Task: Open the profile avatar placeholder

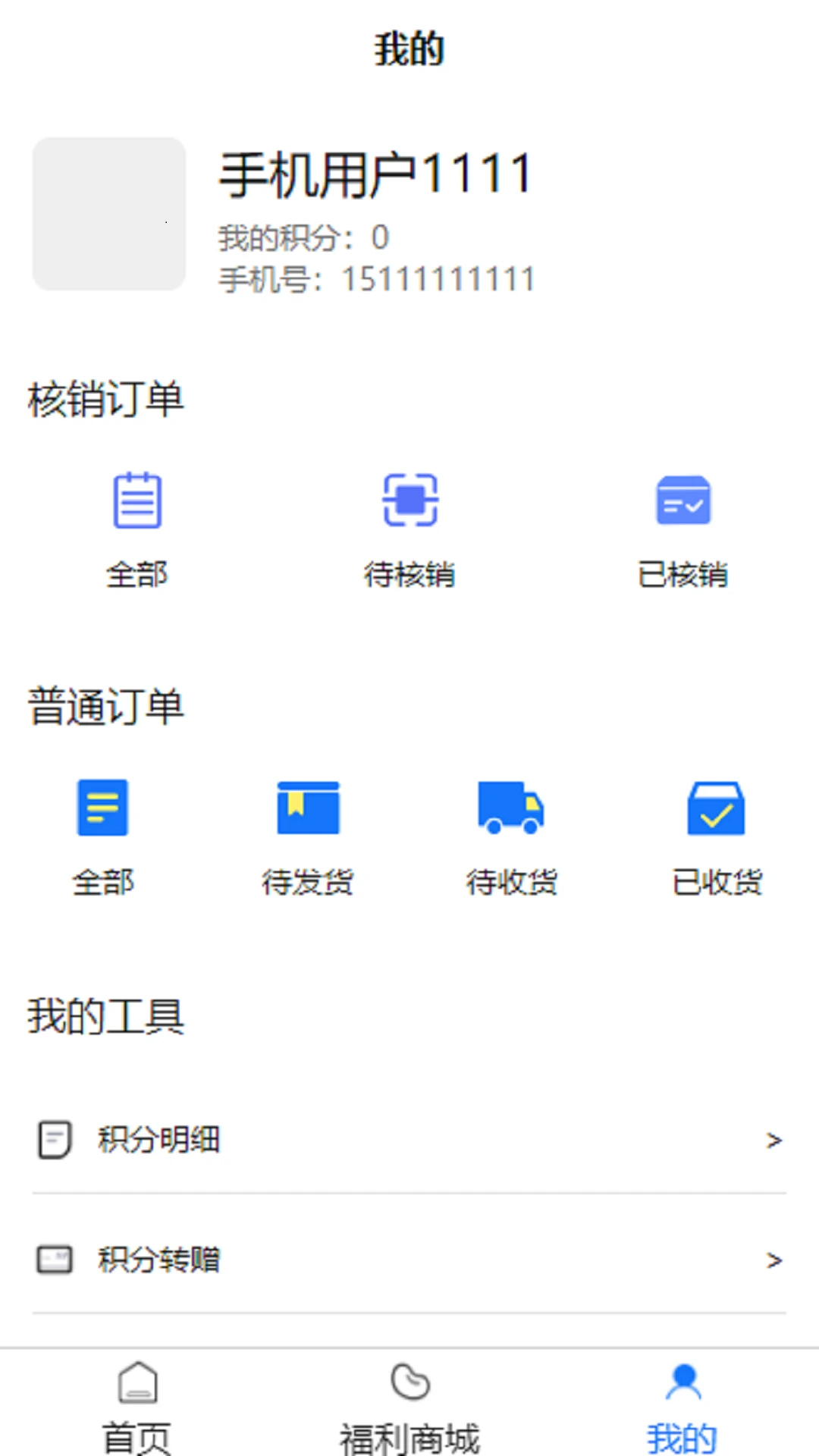Action: [109, 214]
